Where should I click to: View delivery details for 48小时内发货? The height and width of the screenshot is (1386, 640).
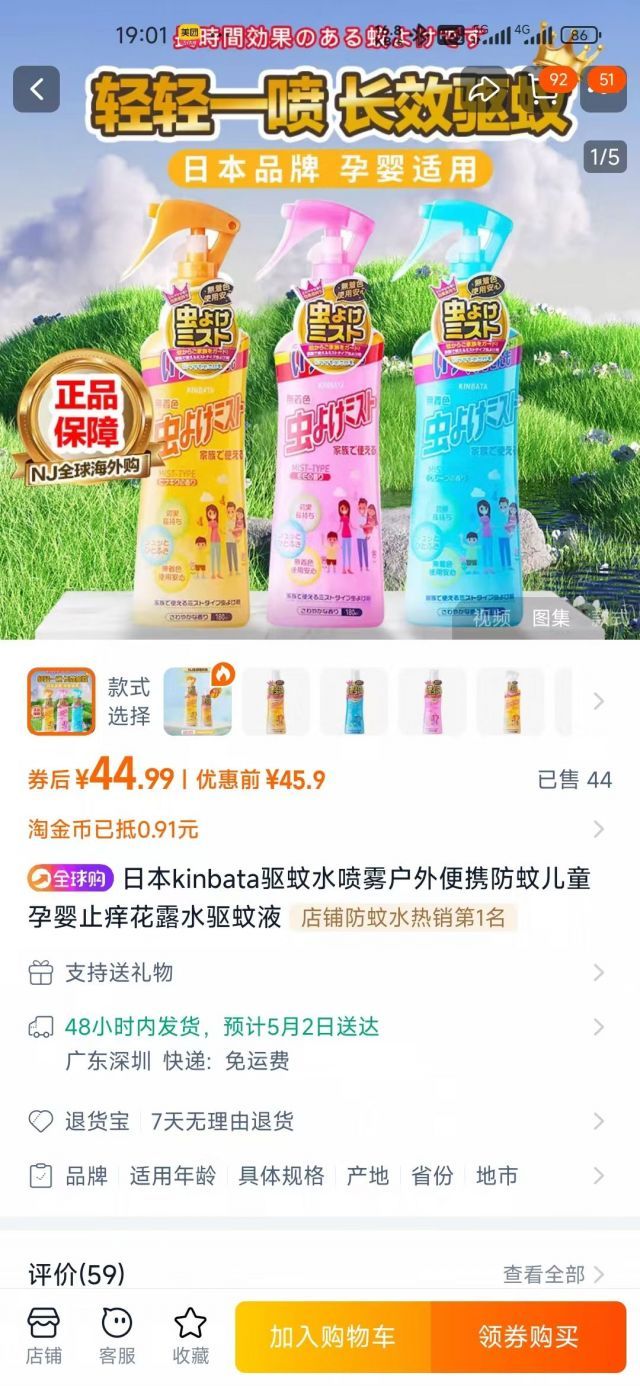pyautogui.click(x=598, y=1027)
